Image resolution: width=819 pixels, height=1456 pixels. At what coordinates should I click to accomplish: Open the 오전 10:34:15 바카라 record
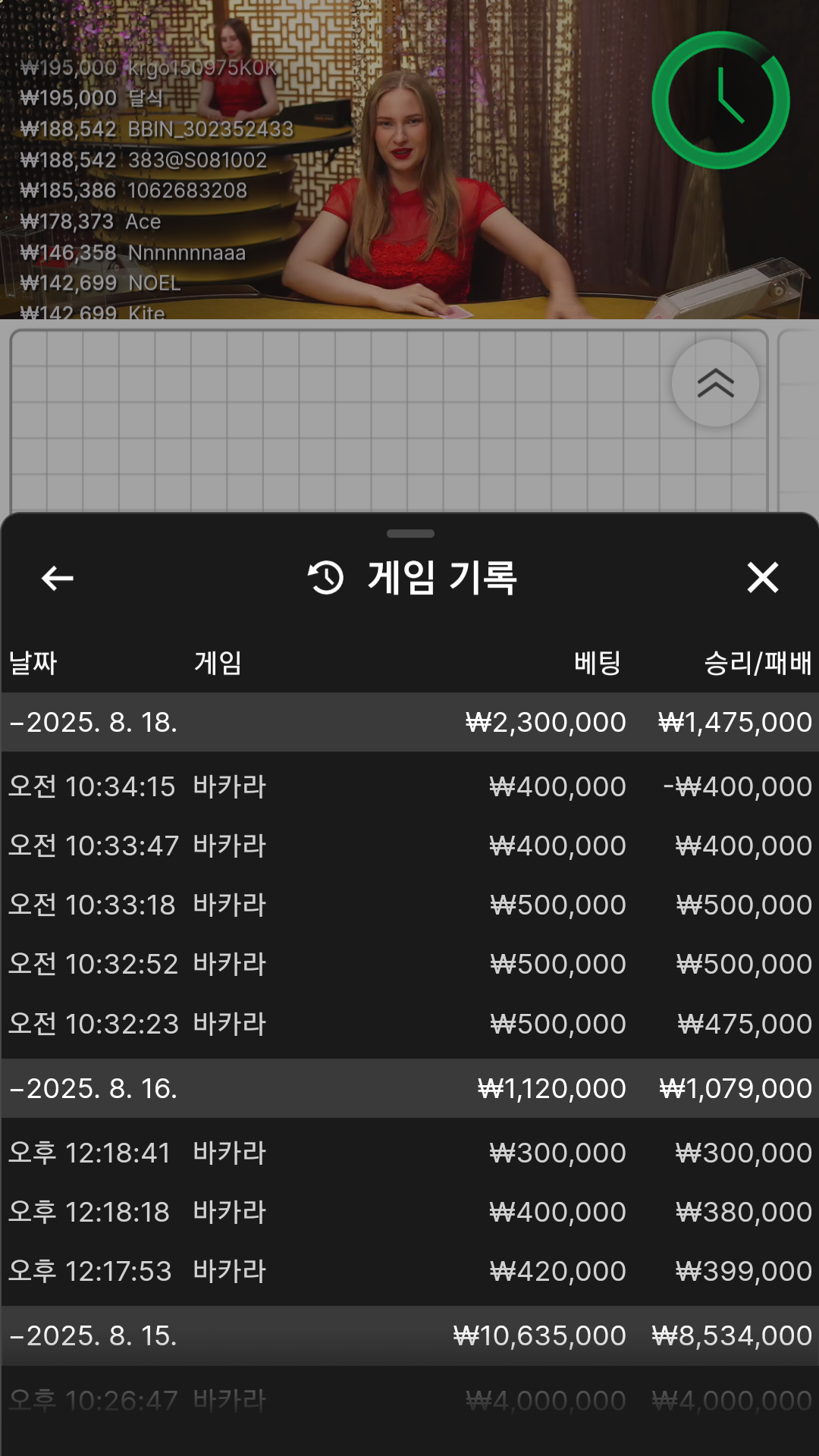click(409, 786)
